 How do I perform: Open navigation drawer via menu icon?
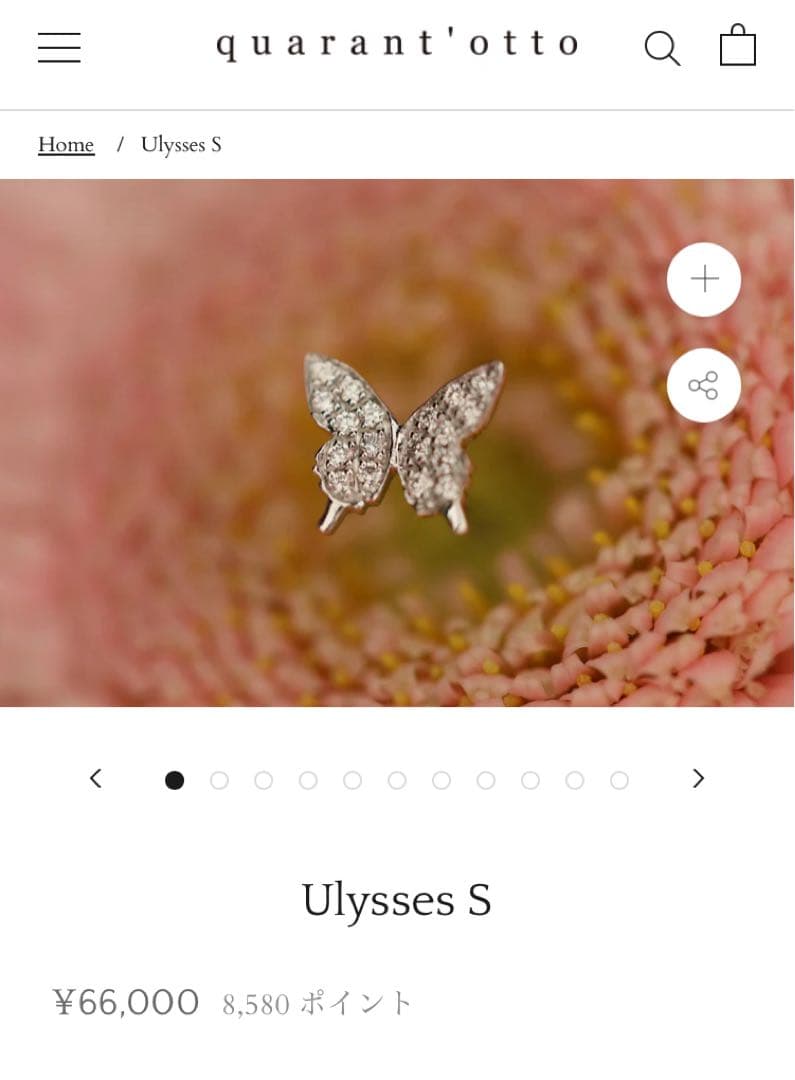click(58, 47)
